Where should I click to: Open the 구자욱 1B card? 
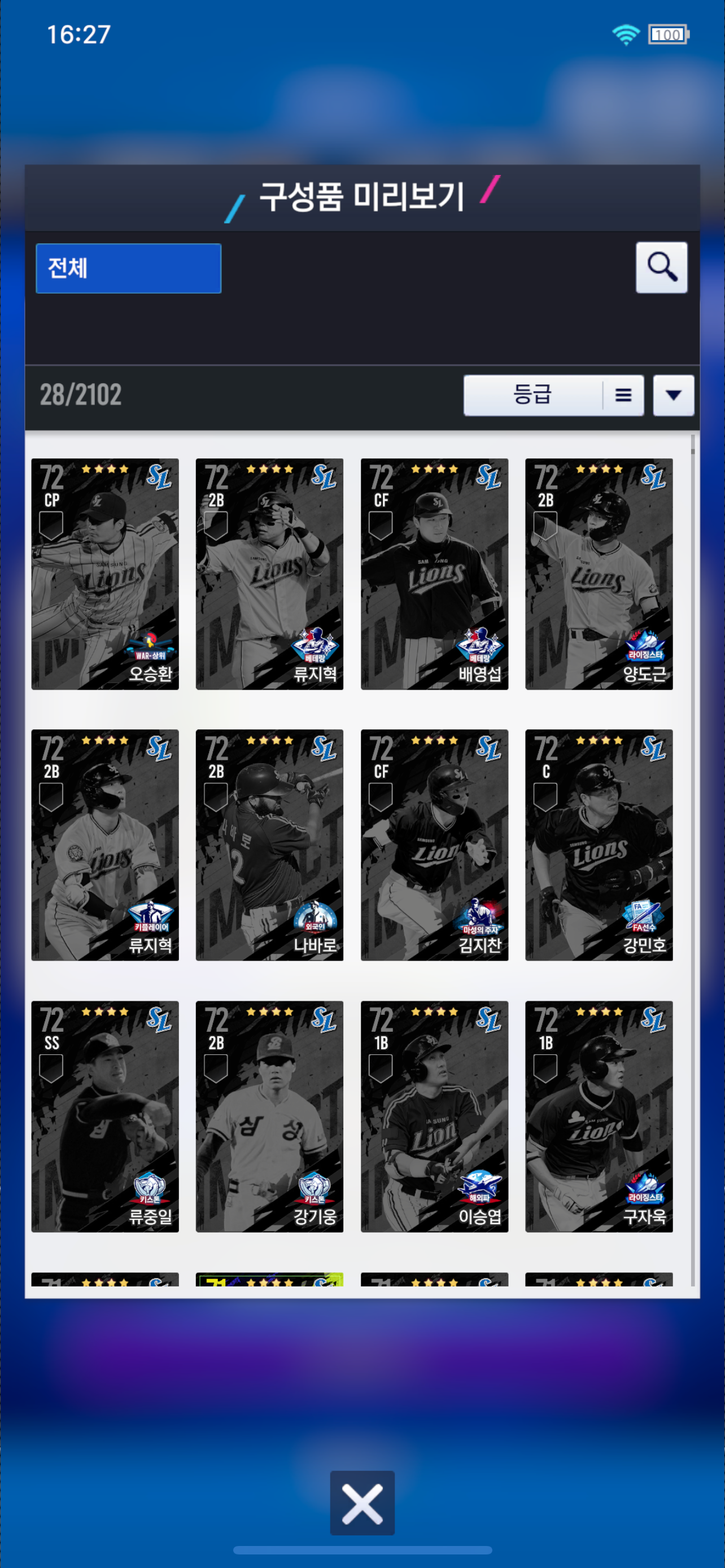[x=599, y=1116]
